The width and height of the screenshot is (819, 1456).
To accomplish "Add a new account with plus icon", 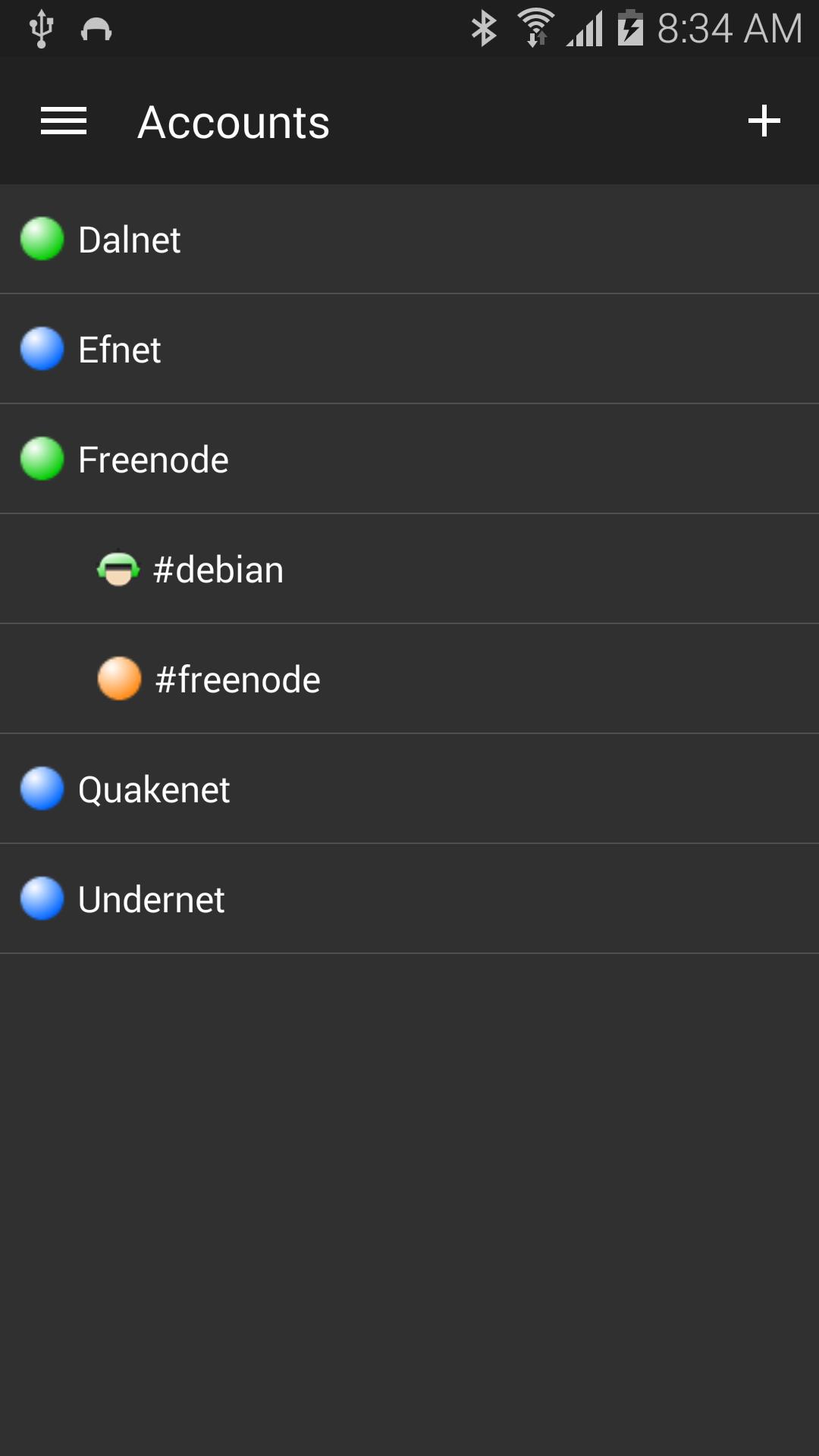I will click(x=764, y=121).
